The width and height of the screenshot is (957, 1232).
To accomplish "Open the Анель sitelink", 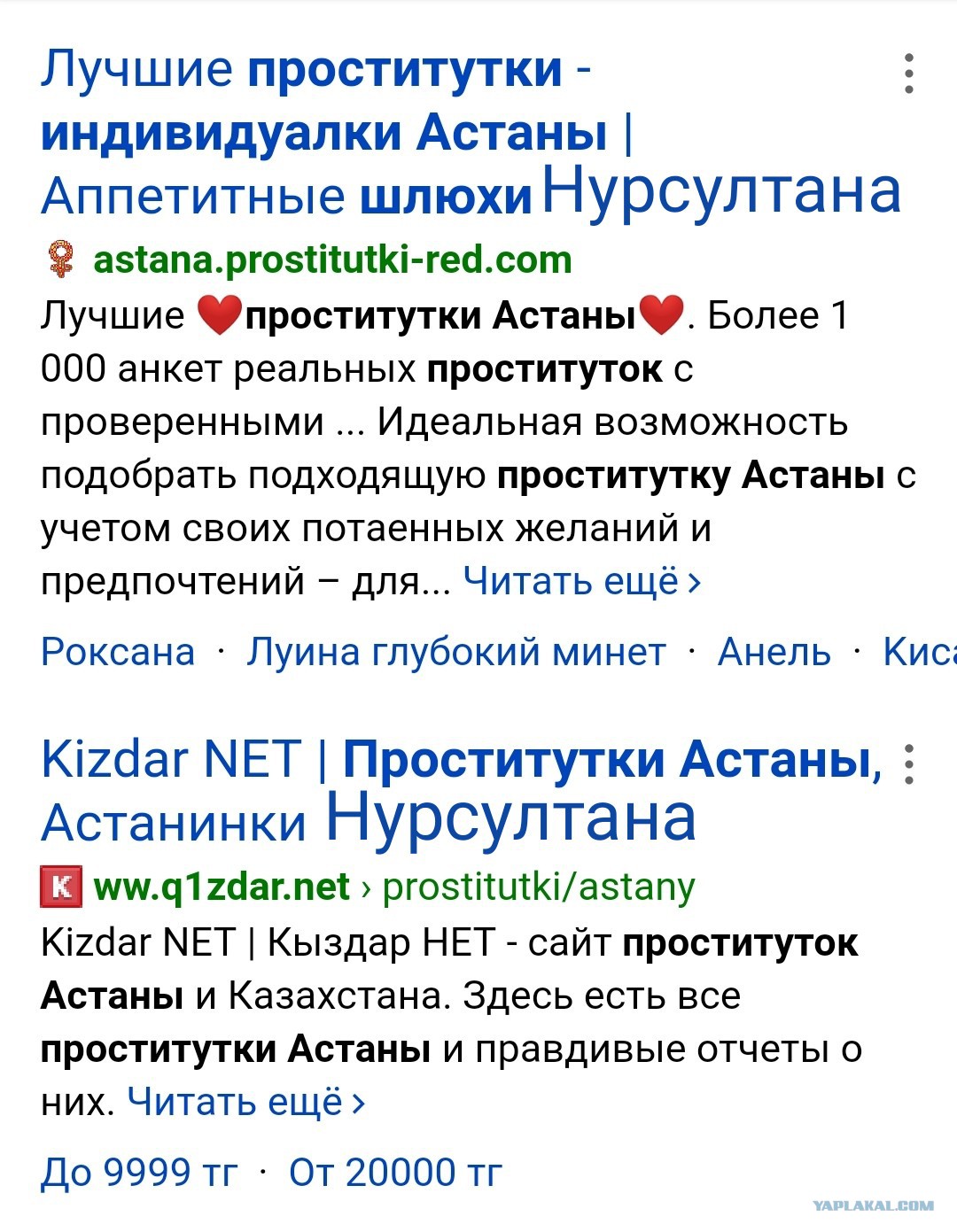I will [774, 652].
